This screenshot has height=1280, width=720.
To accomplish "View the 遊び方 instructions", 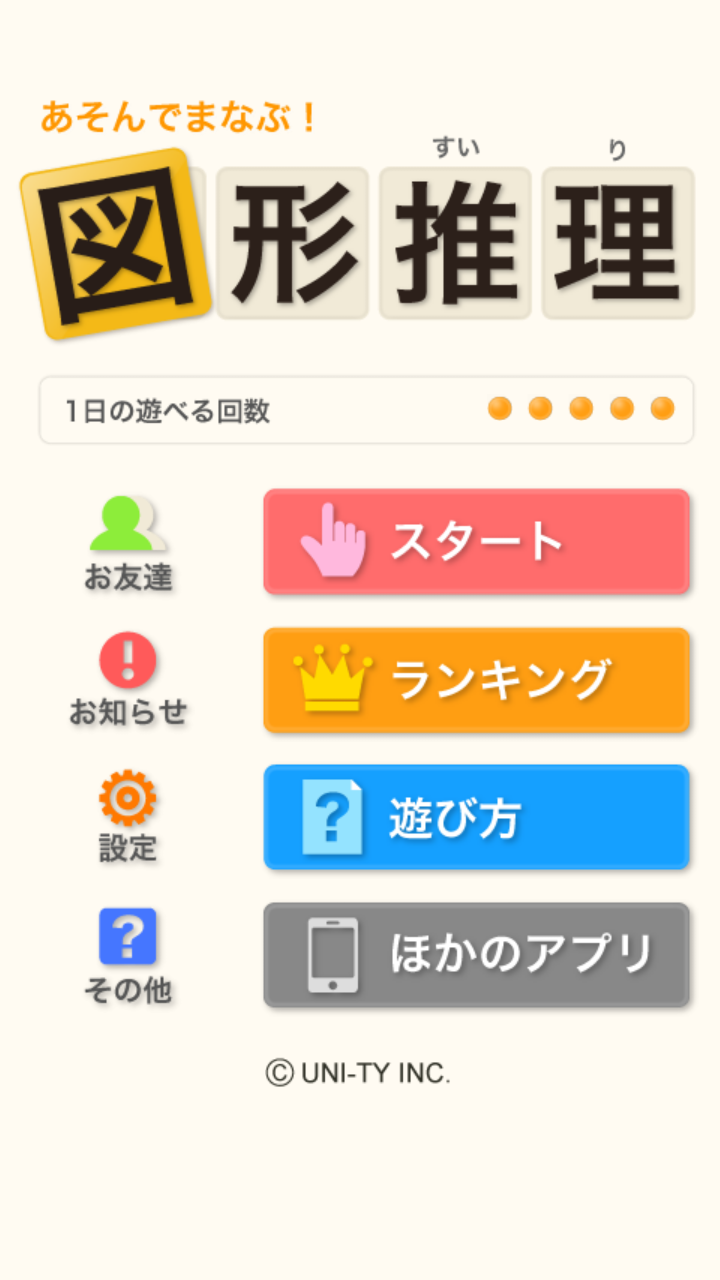I will (x=476, y=817).
